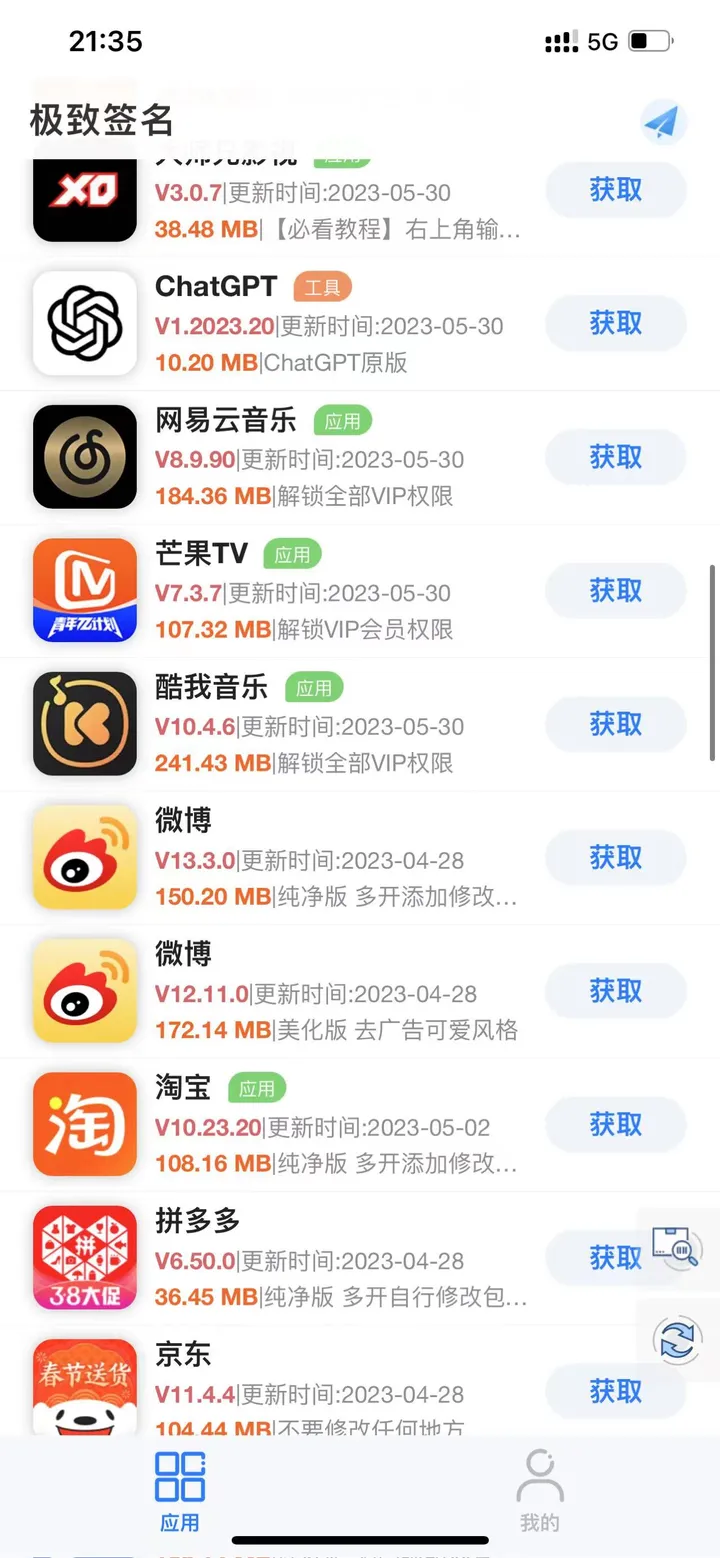
Task: Tap 获取 next to 淘宝
Action: [615, 1125]
